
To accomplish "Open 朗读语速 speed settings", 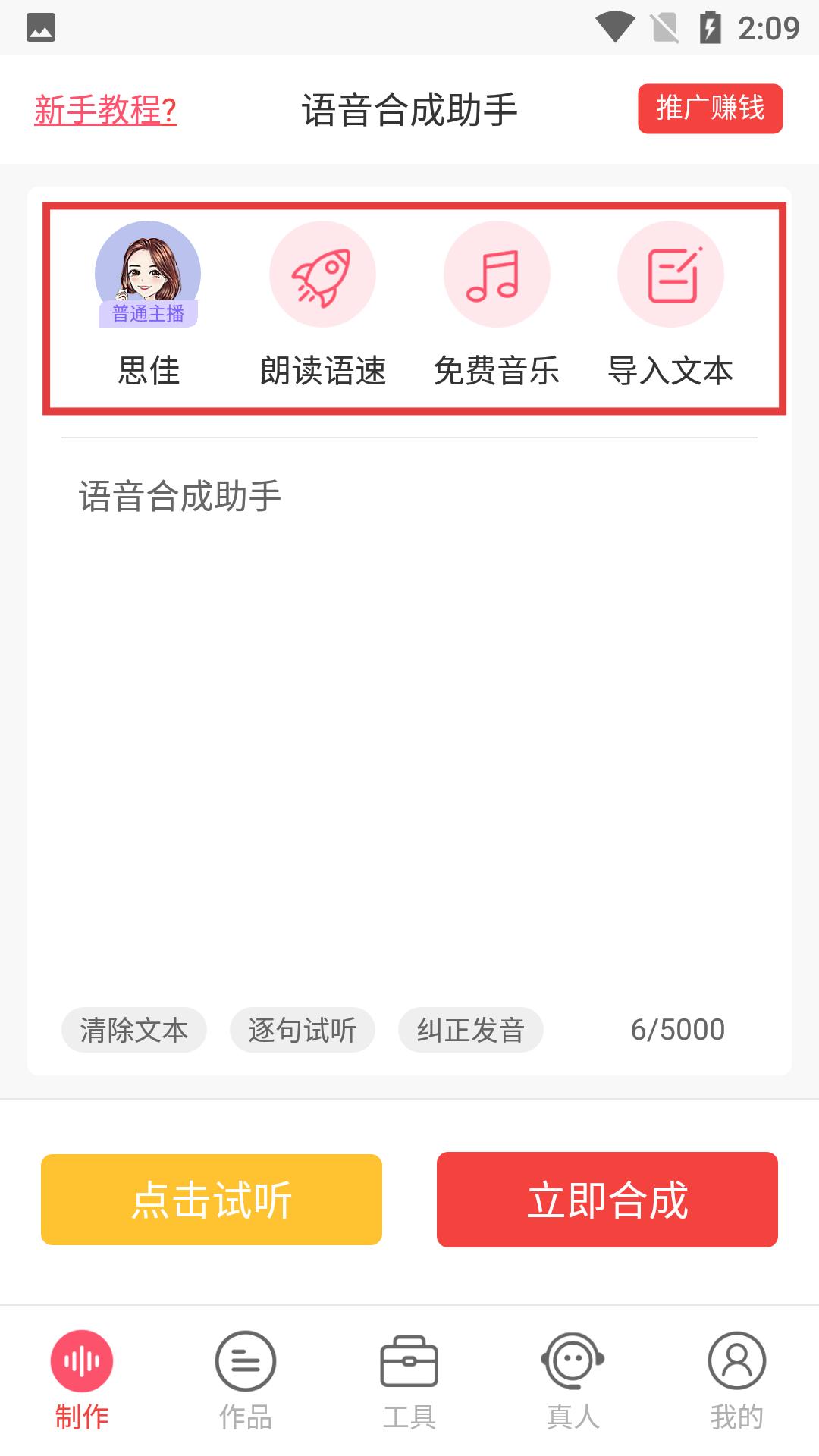I will tap(322, 303).
